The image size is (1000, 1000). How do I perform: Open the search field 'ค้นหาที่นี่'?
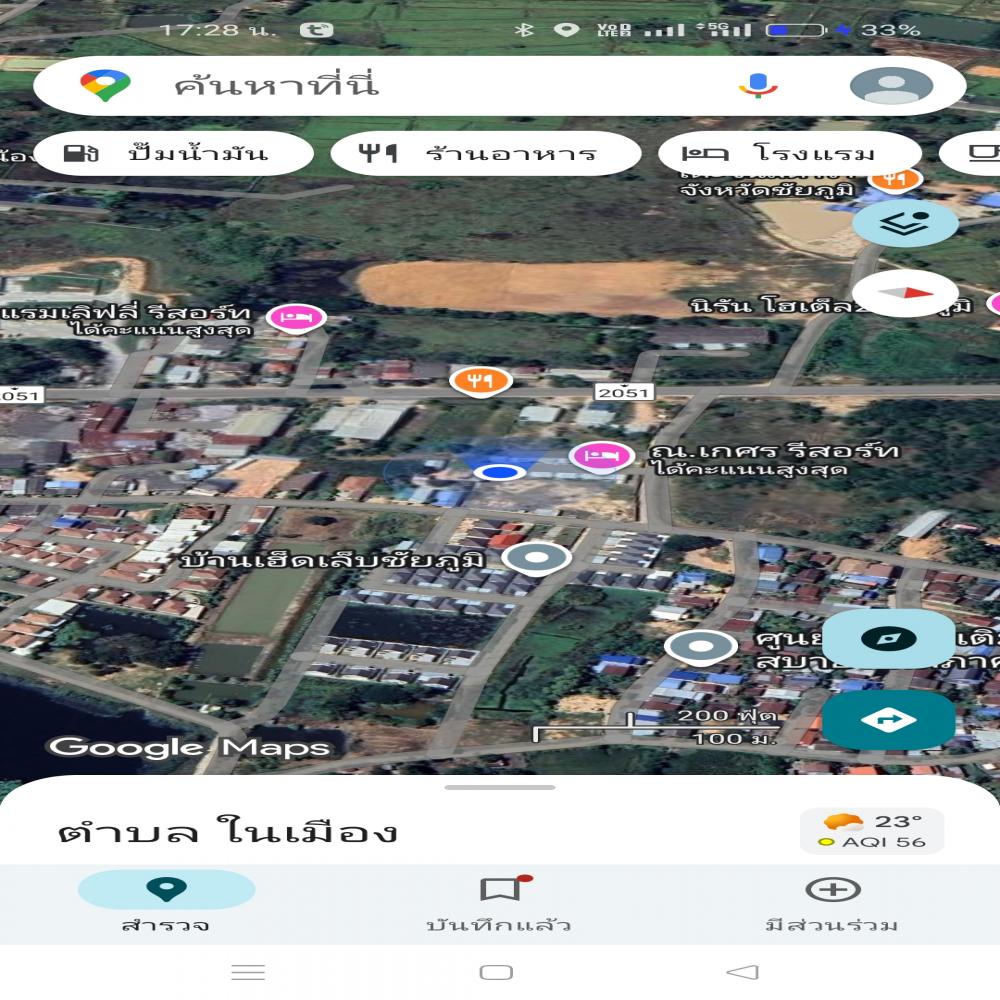[x=400, y=86]
